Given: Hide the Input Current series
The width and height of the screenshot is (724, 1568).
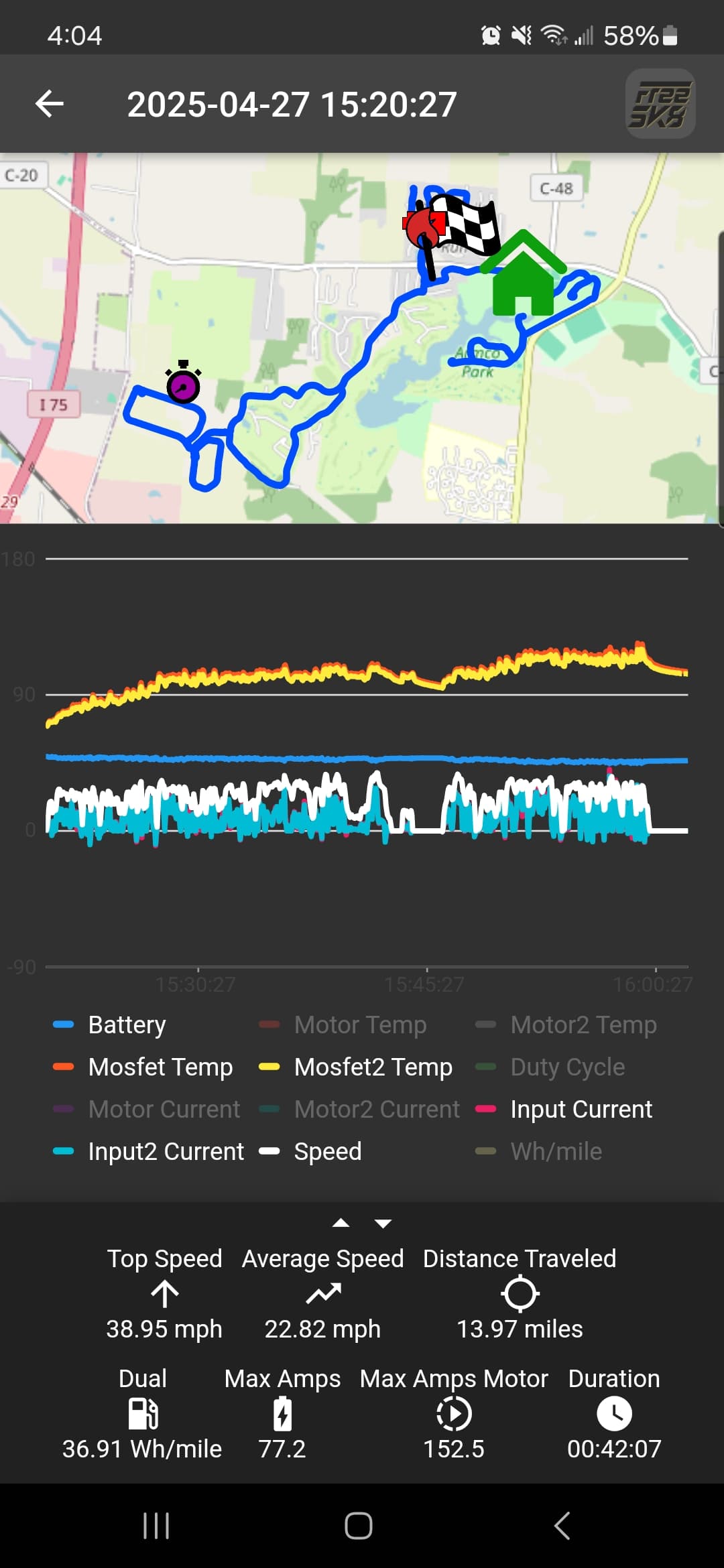Looking at the screenshot, I should (x=564, y=1109).
